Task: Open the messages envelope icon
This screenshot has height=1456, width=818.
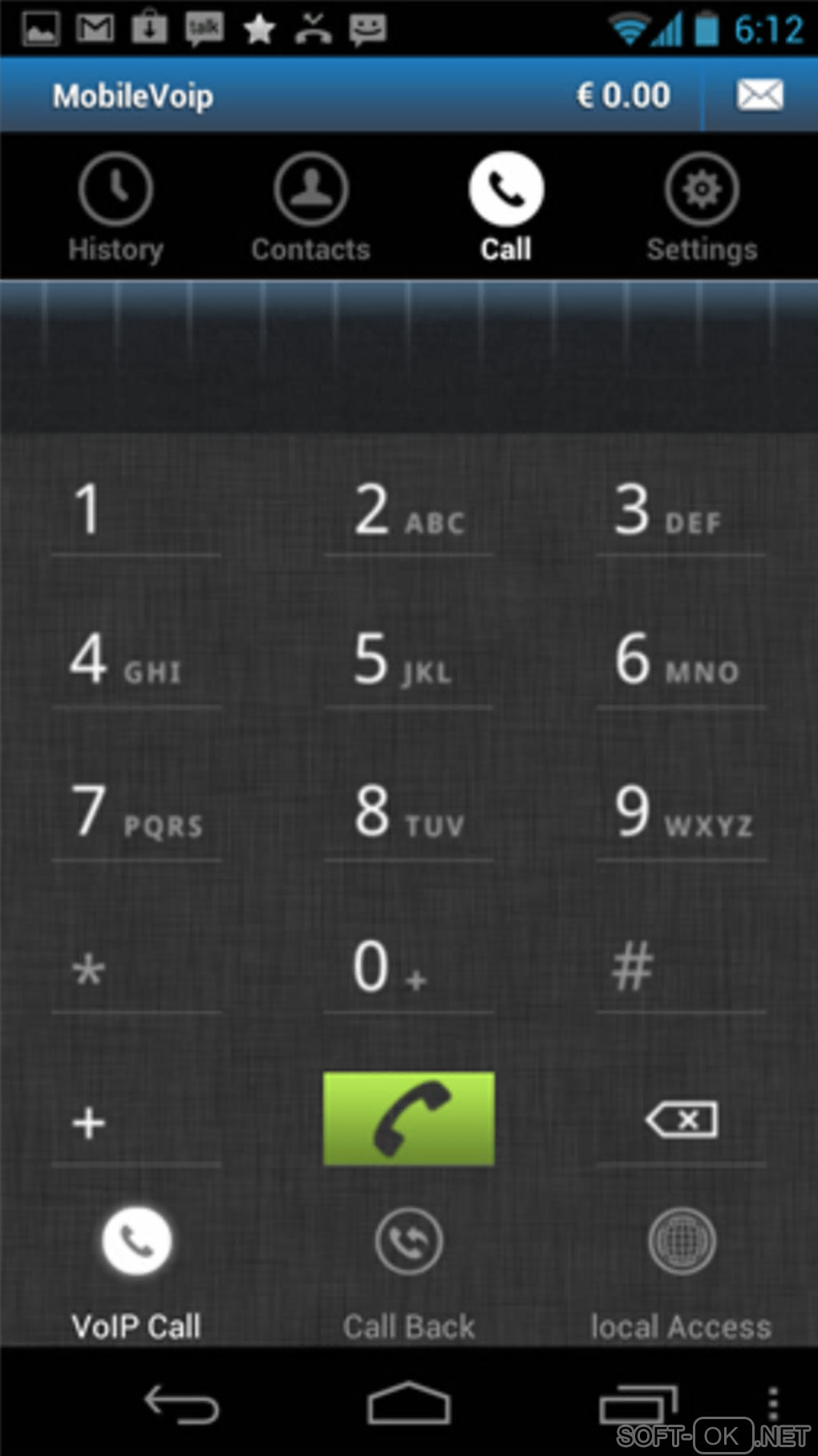Action: pos(759,95)
